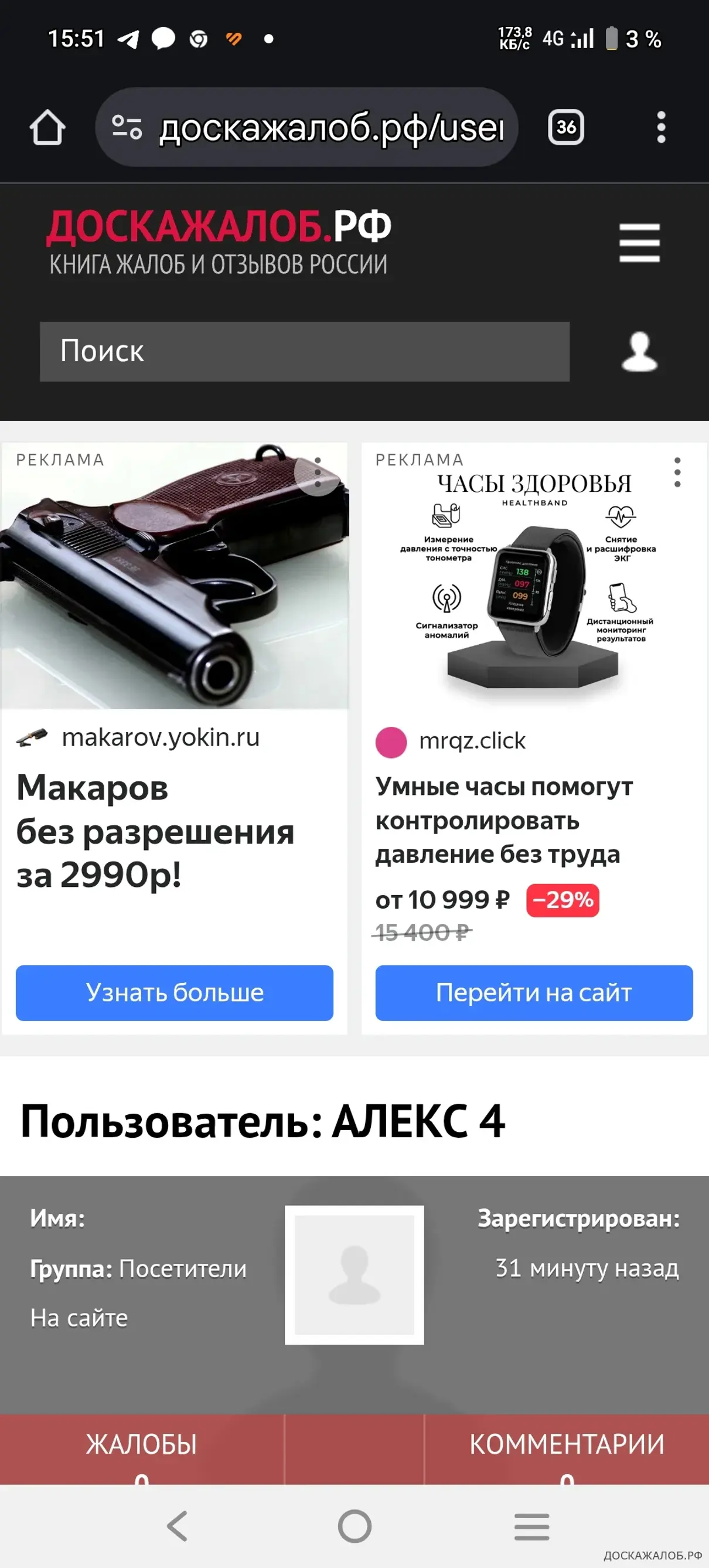Open the site hamburger menu
The image size is (709, 1568).
pos(639,243)
